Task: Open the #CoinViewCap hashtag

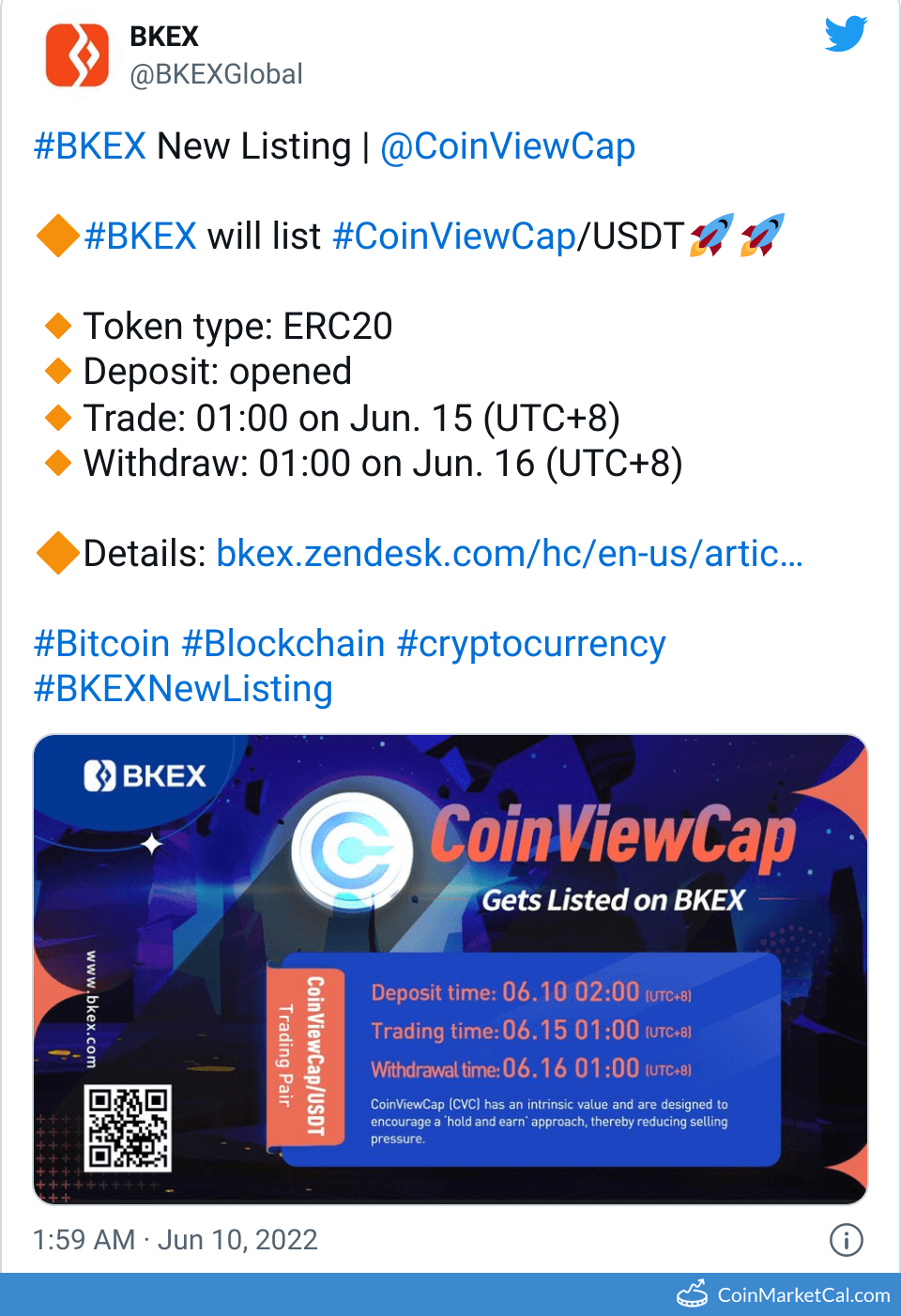Action: click(x=454, y=237)
